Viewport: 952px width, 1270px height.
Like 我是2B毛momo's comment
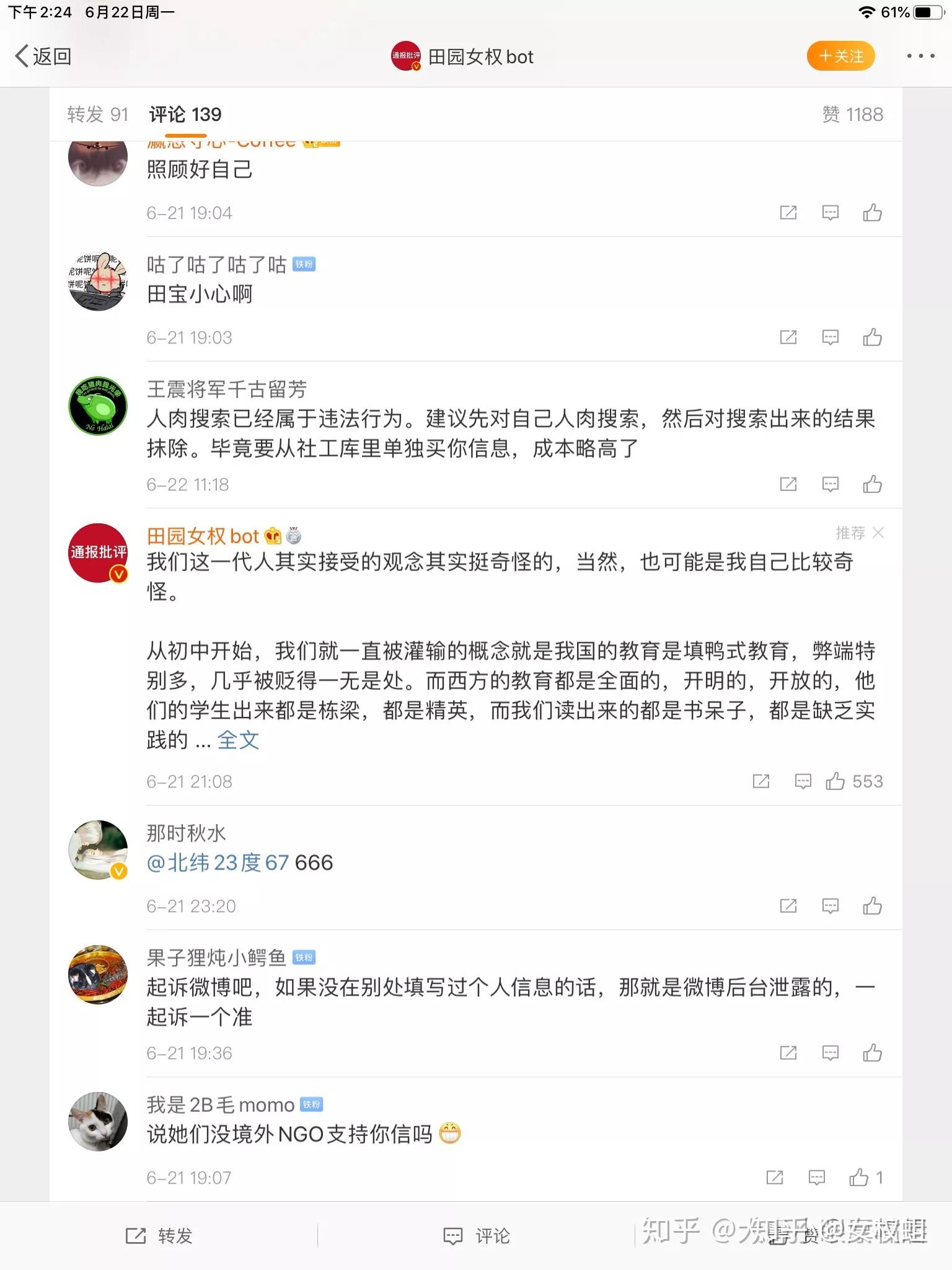(858, 1178)
